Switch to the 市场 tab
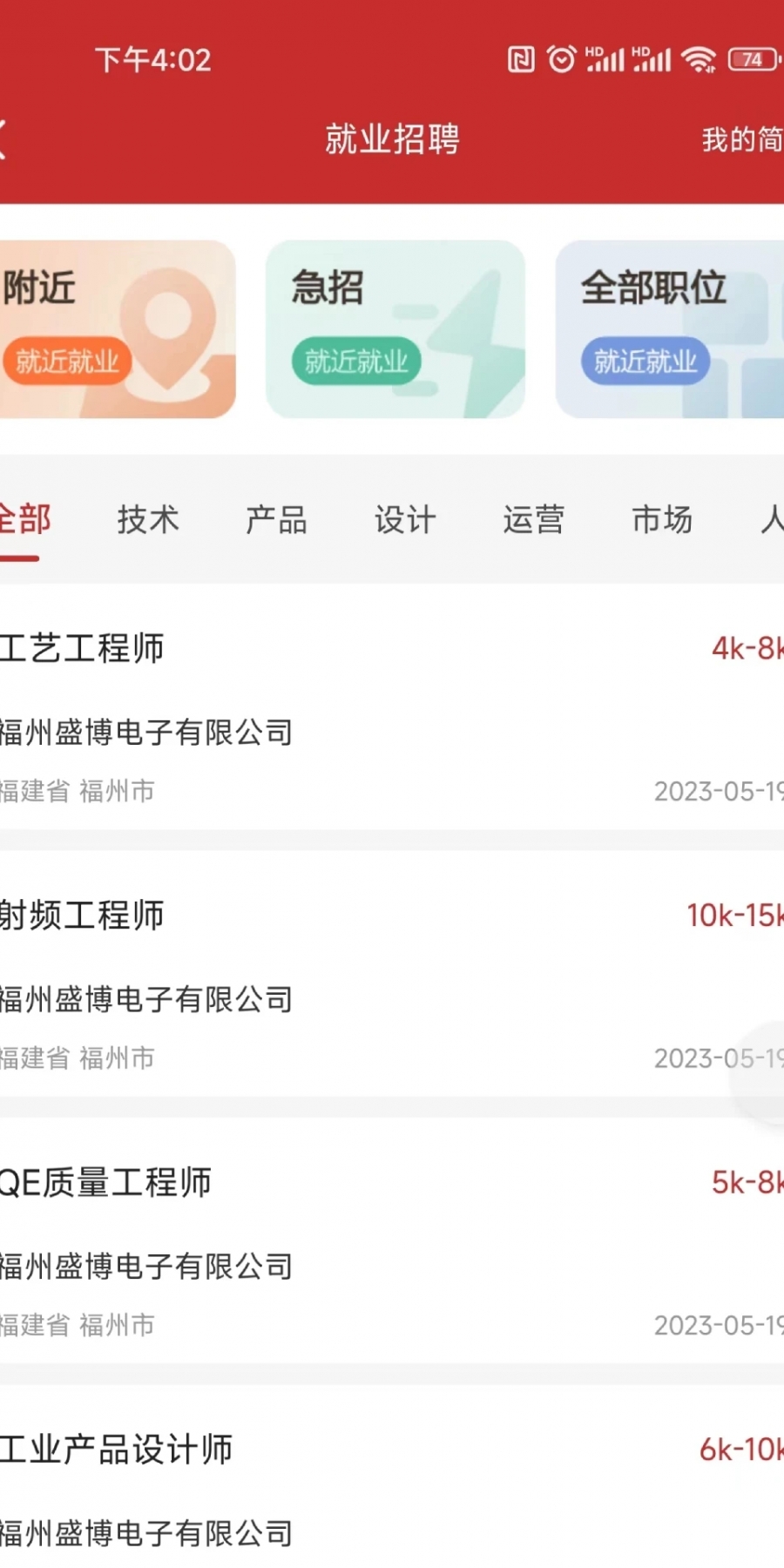The width and height of the screenshot is (784, 1568). (662, 520)
